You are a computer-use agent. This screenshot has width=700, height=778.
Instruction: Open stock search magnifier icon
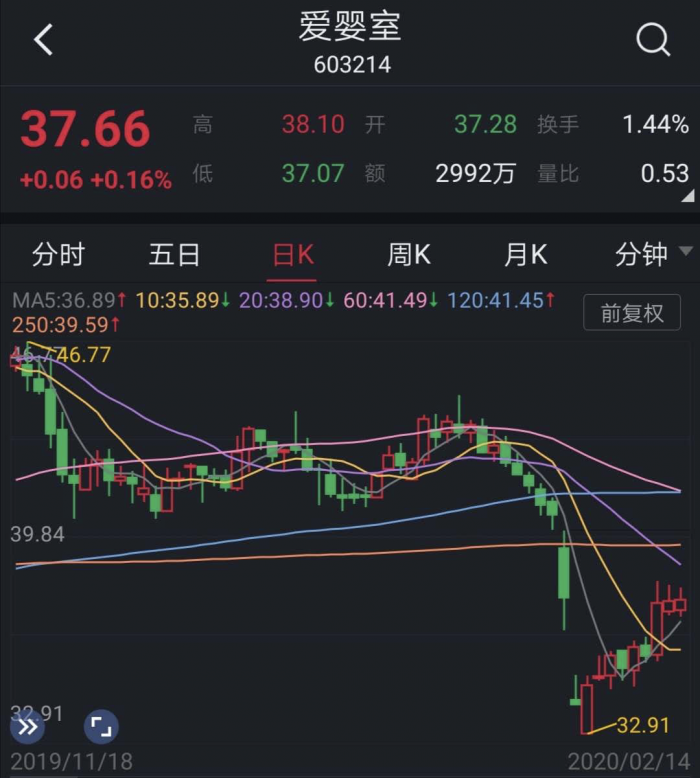pyautogui.click(x=652, y=40)
